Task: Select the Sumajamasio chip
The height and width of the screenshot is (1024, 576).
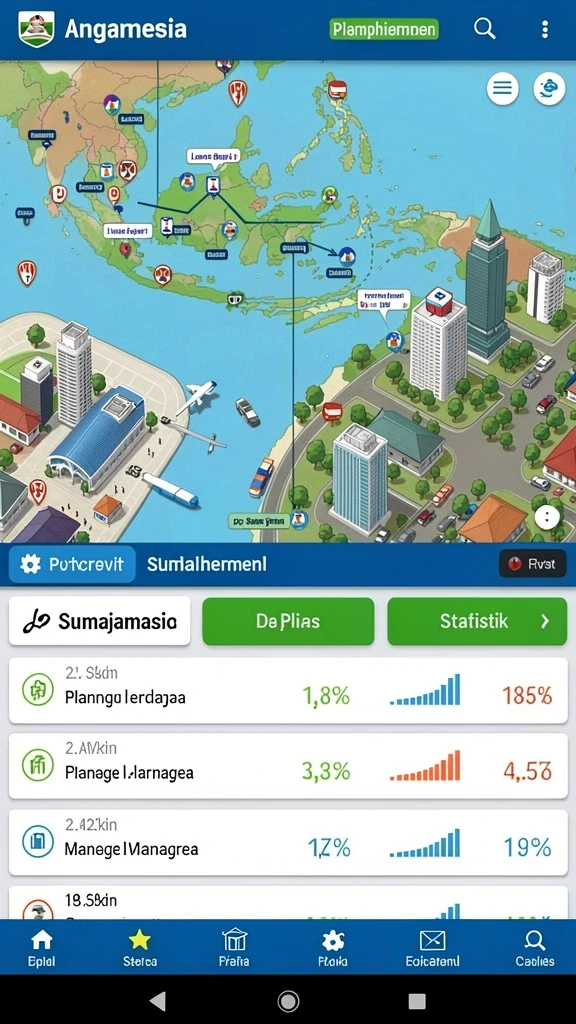Action: tap(99, 621)
